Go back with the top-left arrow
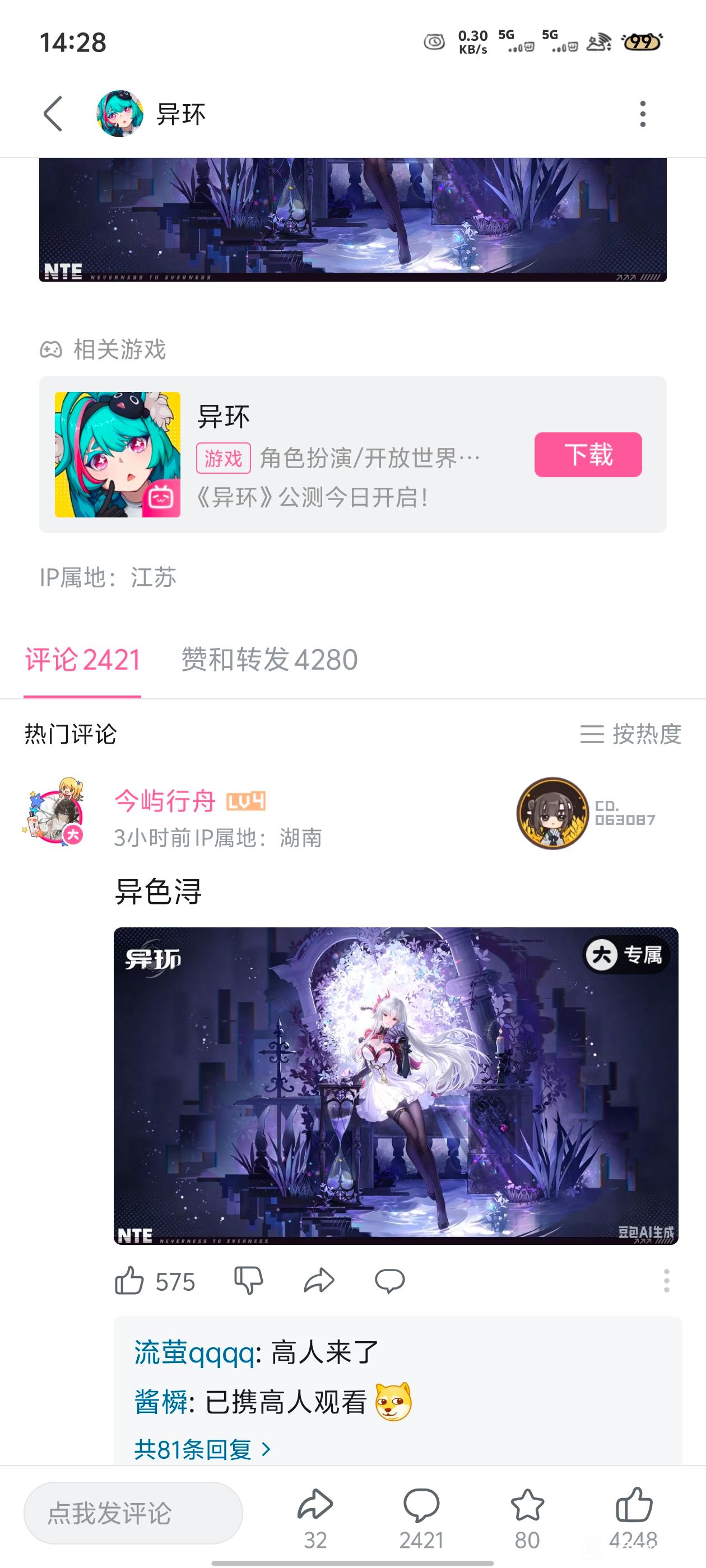Viewport: 706px width, 1568px height. tap(54, 114)
